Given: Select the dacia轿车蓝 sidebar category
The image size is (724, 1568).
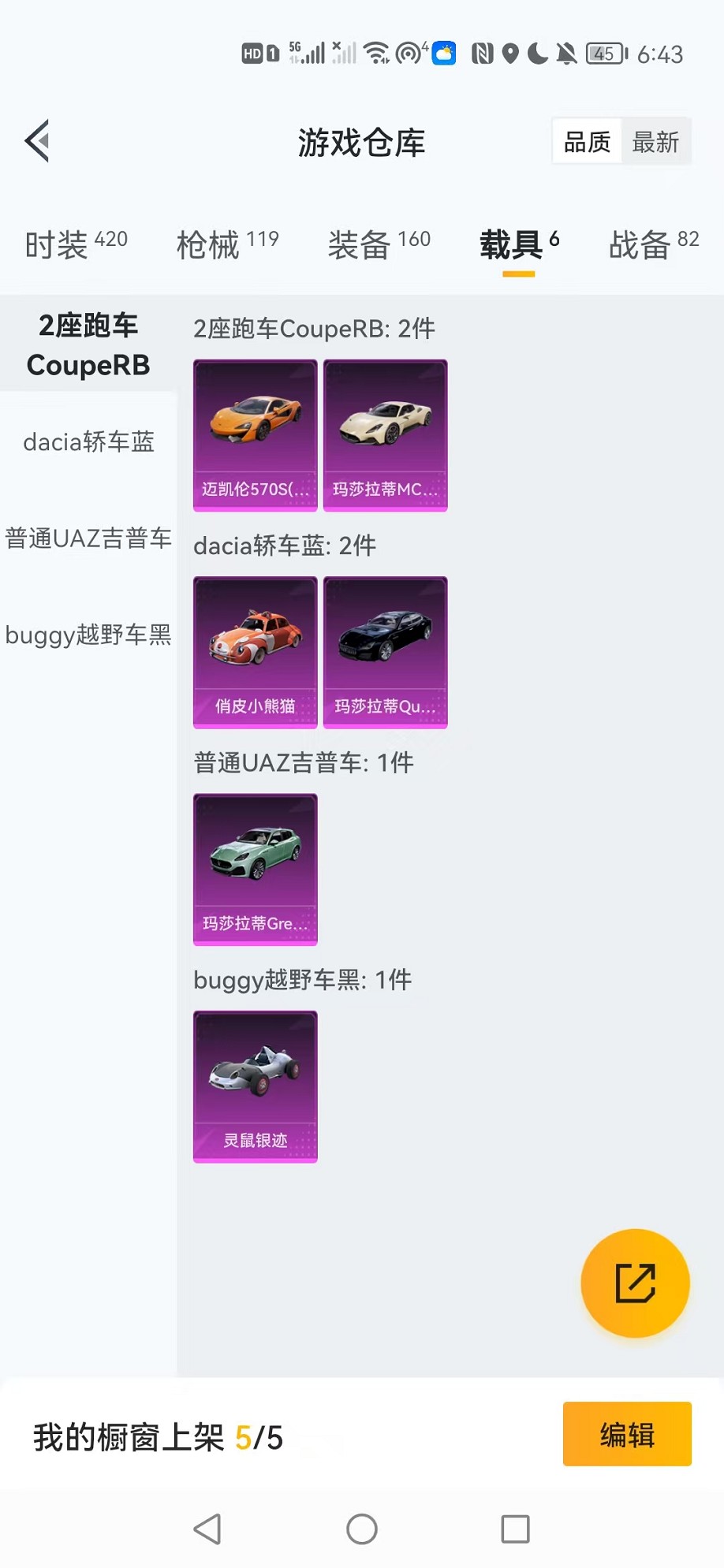Looking at the screenshot, I should (x=88, y=442).
